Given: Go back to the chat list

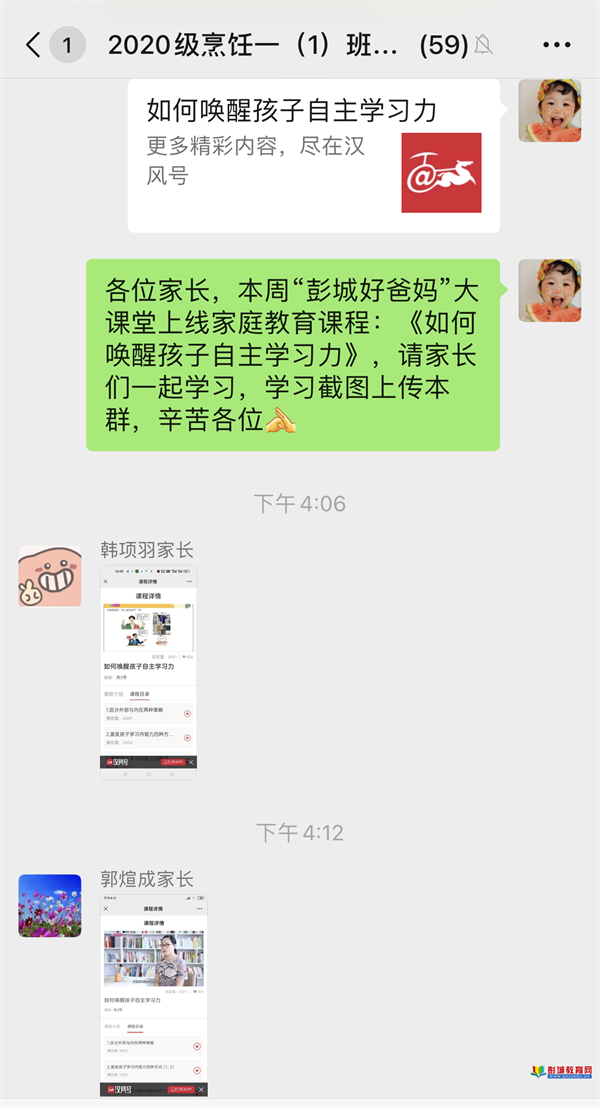Looking at the screenshot, I should tap(34, 45).
